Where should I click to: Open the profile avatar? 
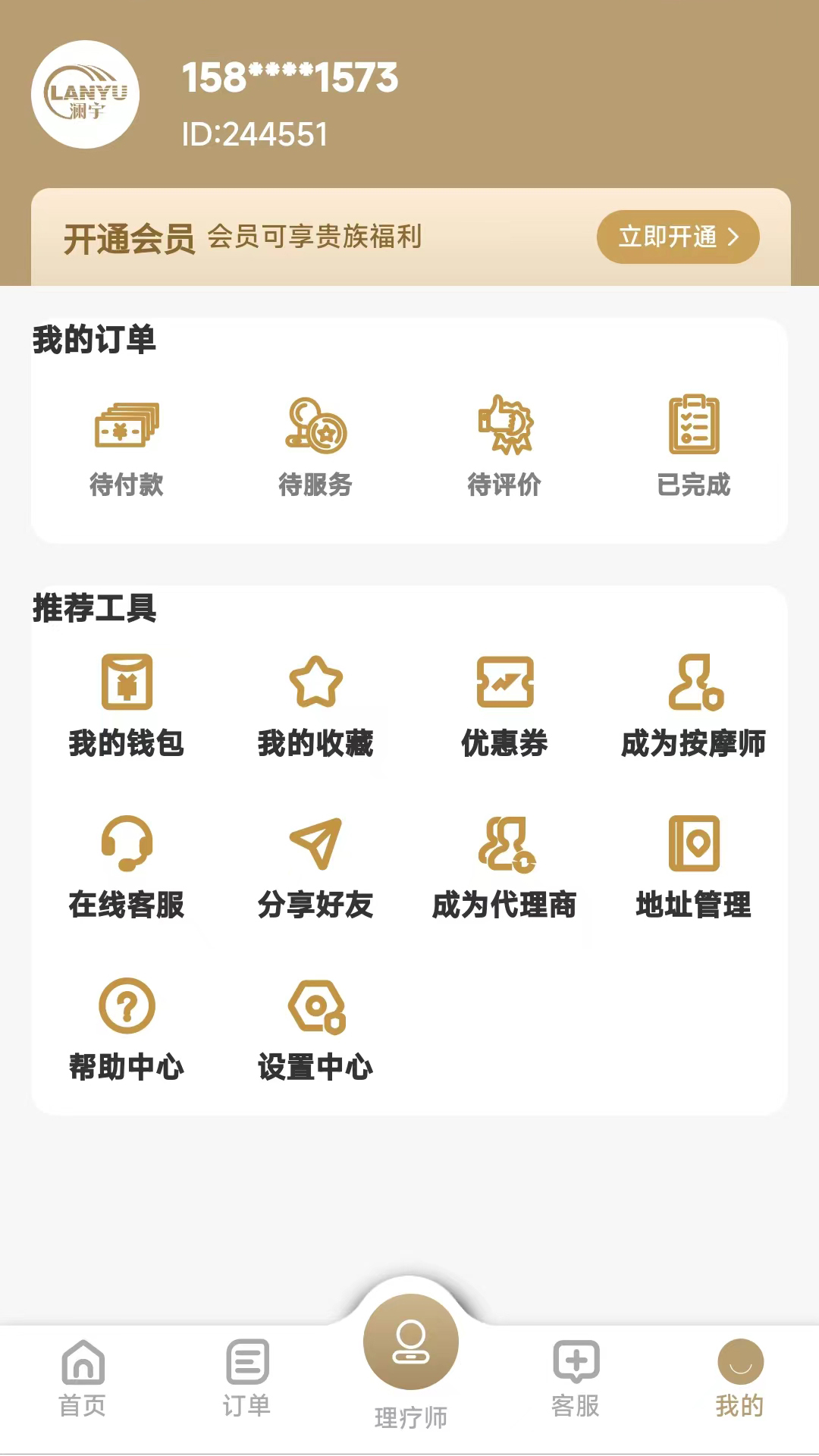[x=85, y=95]
